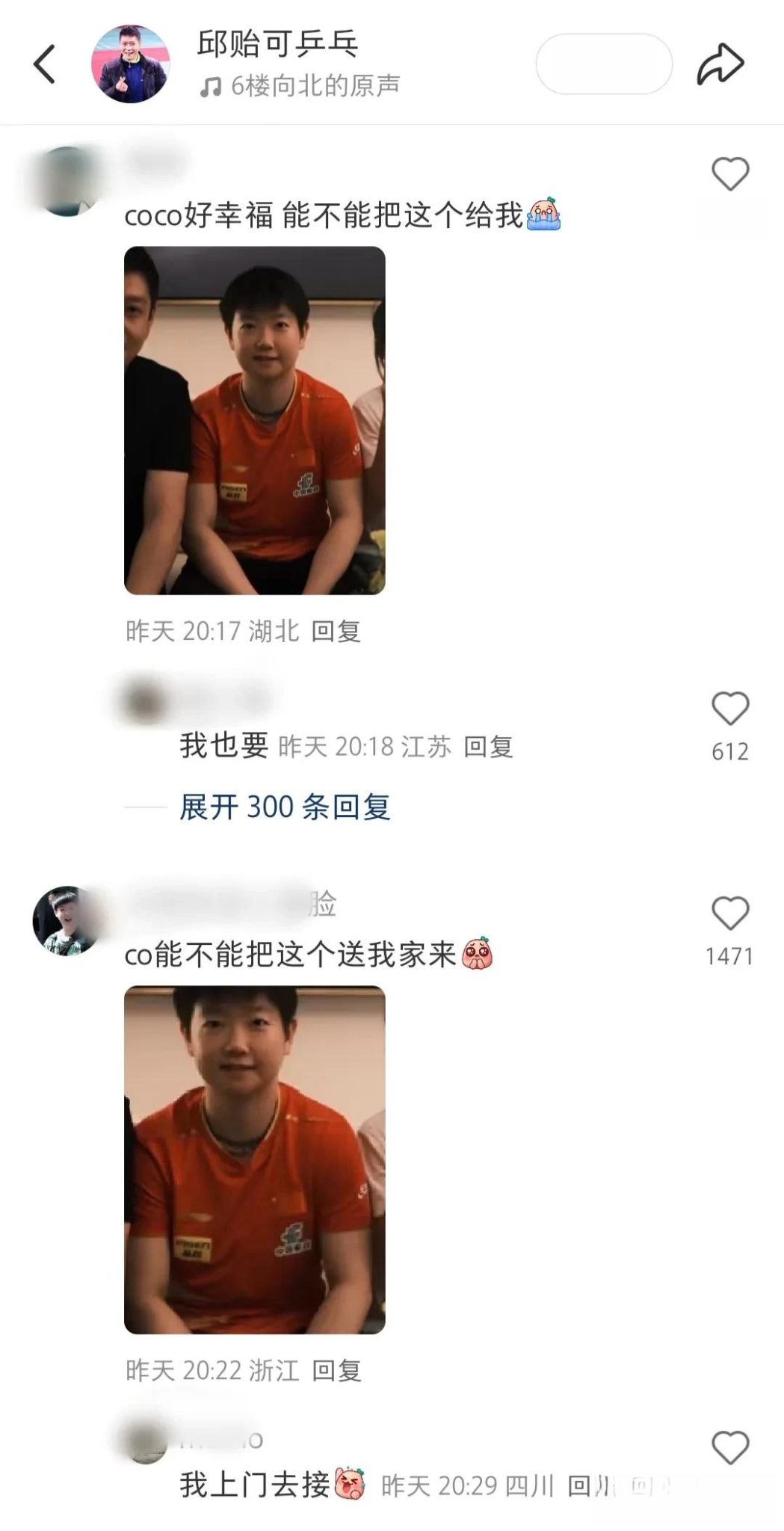784x1531 pixels.
Task: Open the 6楼向北的原声 sound link
Action: pos(300,87)
